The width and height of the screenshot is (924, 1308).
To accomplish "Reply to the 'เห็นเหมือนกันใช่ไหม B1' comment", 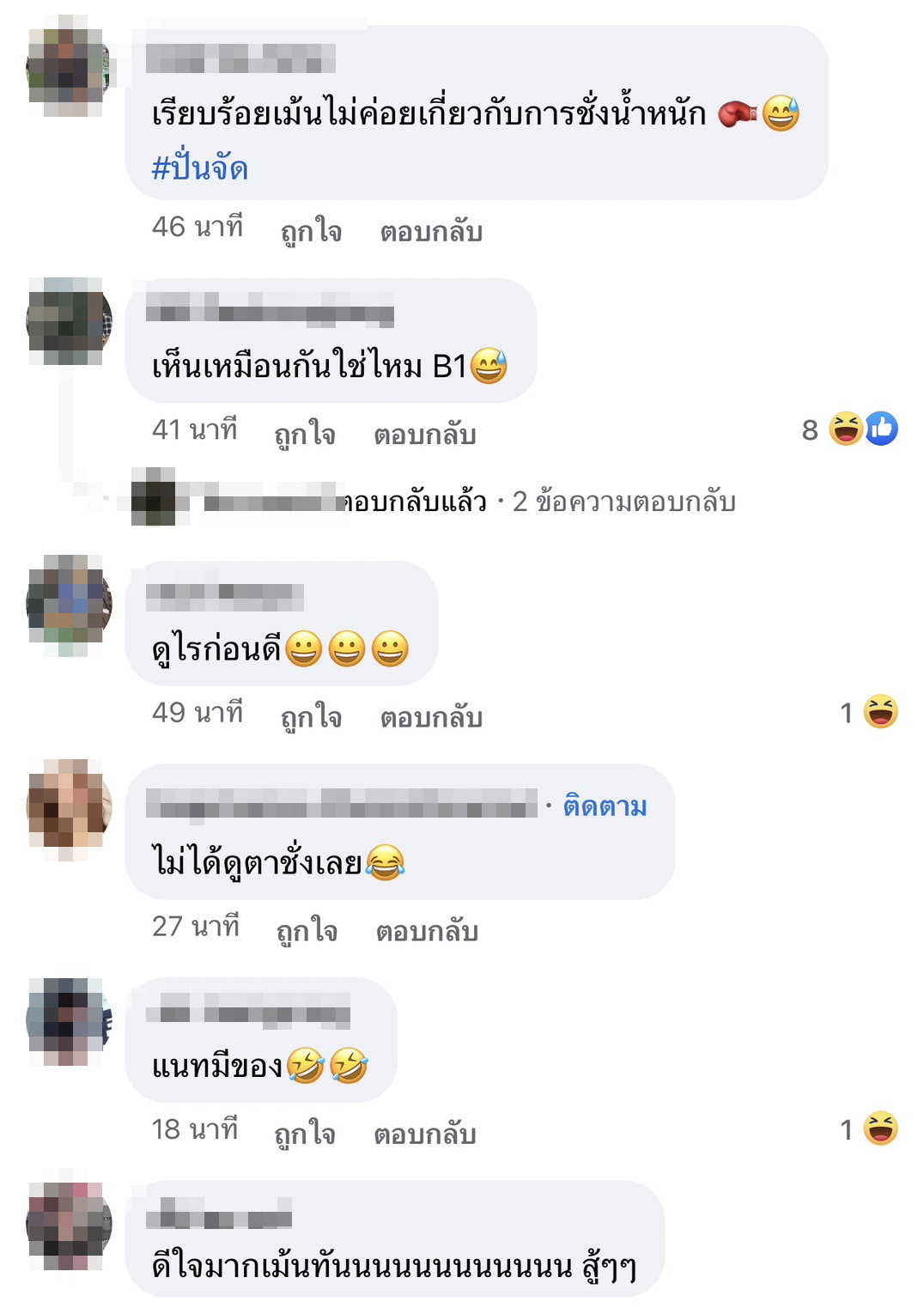I will pos(424,434).
